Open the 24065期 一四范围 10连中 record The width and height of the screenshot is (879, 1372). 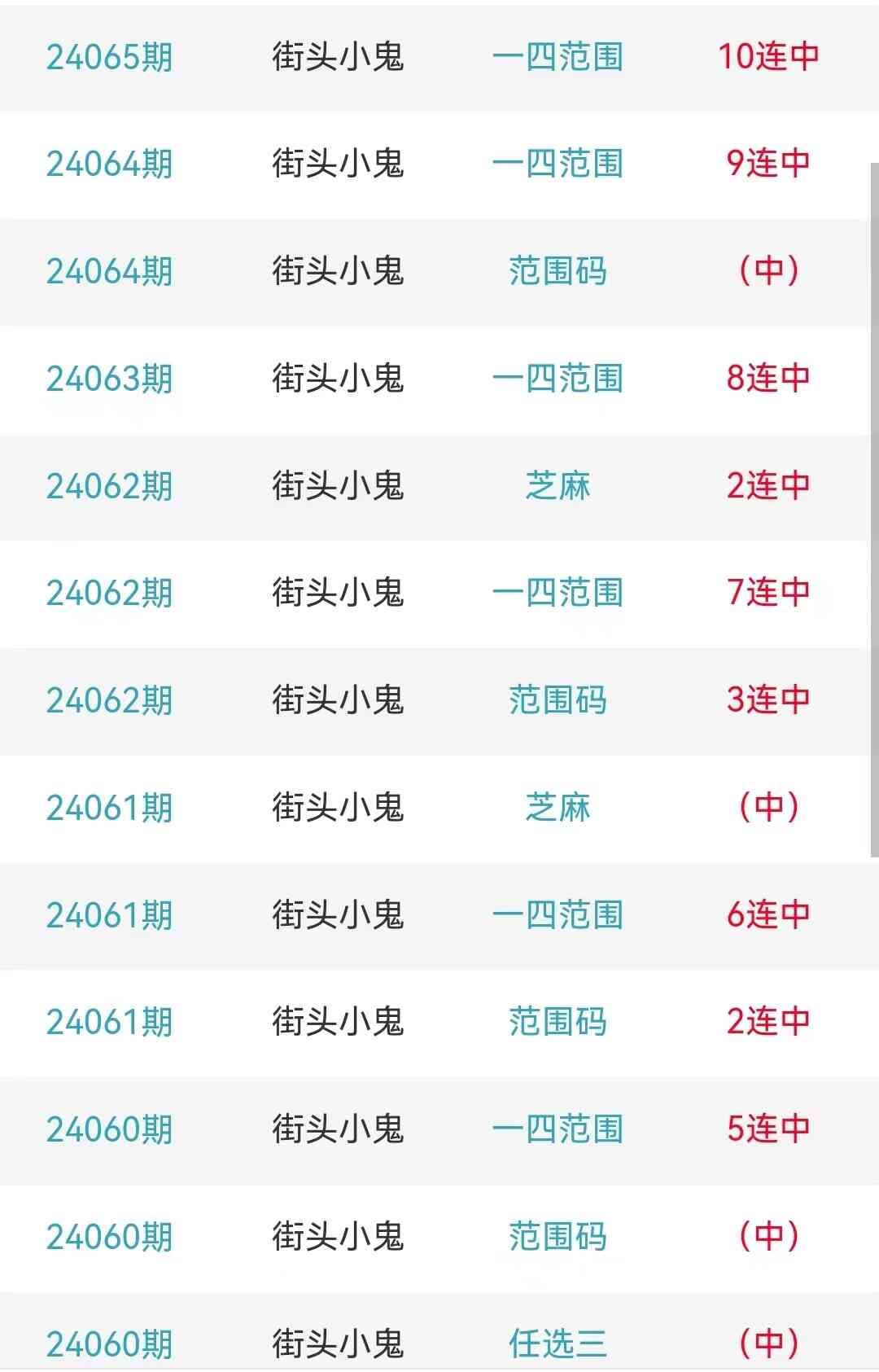[x=439, y=57]
